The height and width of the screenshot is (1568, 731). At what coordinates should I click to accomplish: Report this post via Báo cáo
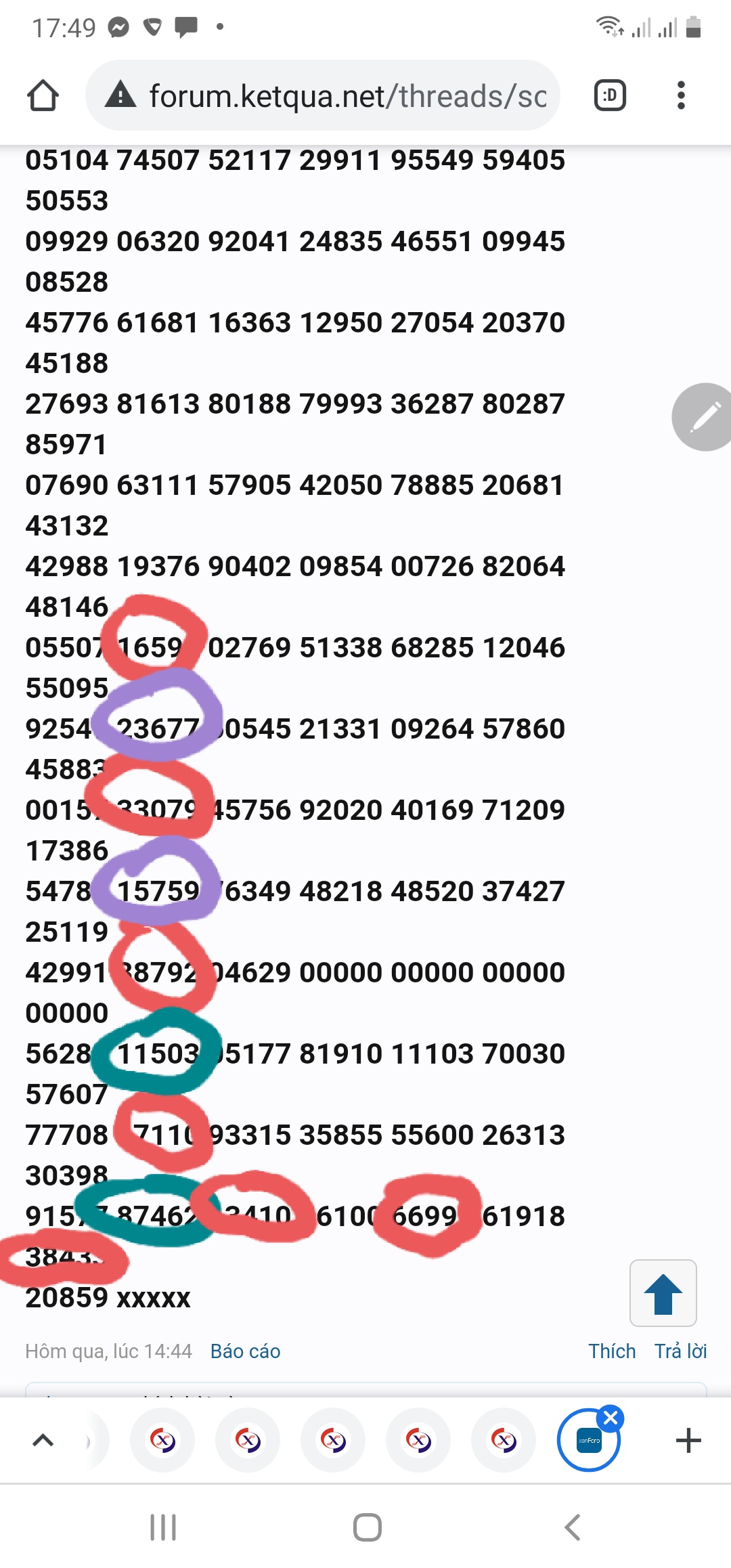tap(245, 1351)
